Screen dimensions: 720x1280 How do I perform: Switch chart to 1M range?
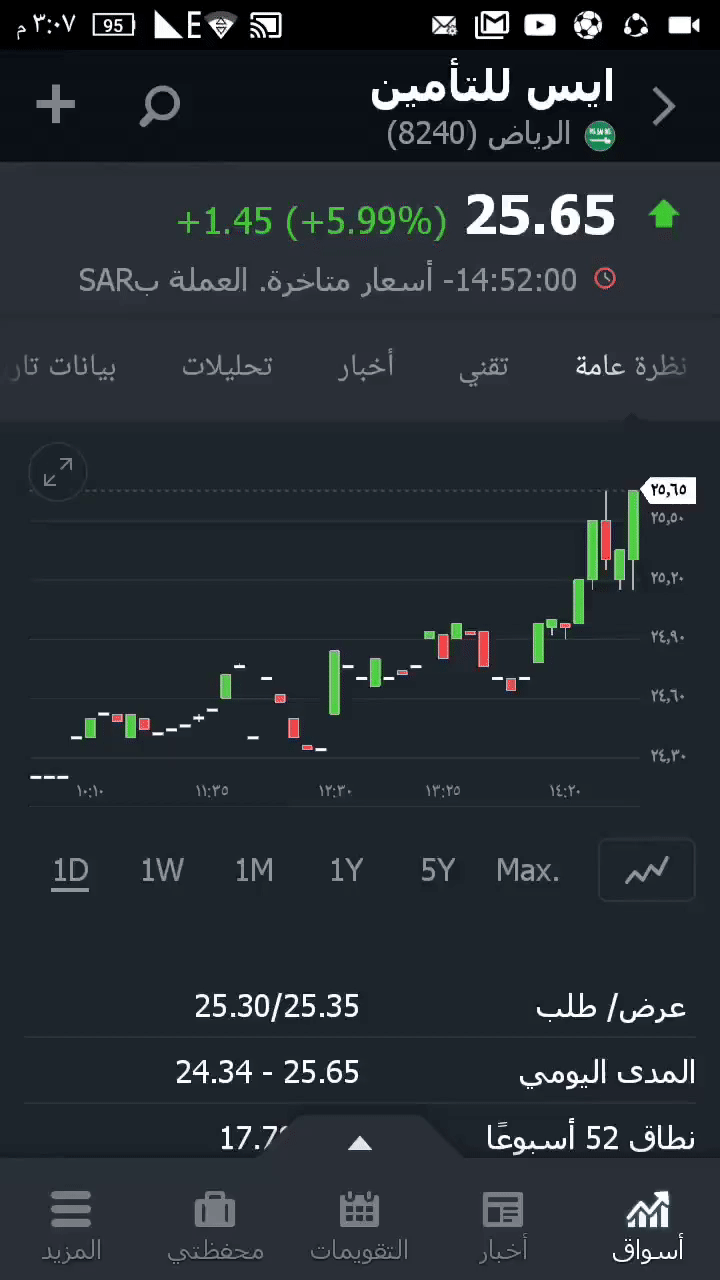(254, 871)
